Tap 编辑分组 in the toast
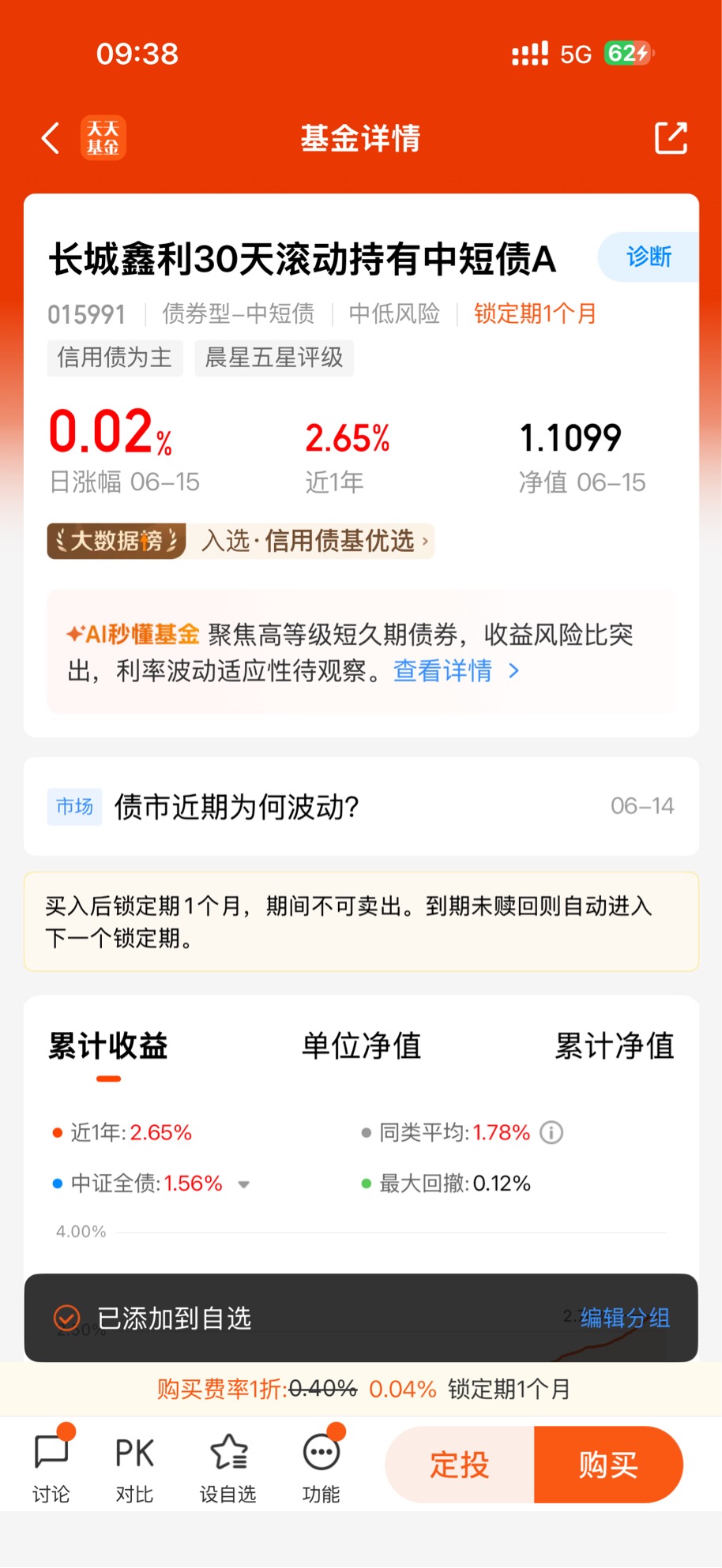This screenshot has width=722, height=1568. click(x=626, y=1318)
